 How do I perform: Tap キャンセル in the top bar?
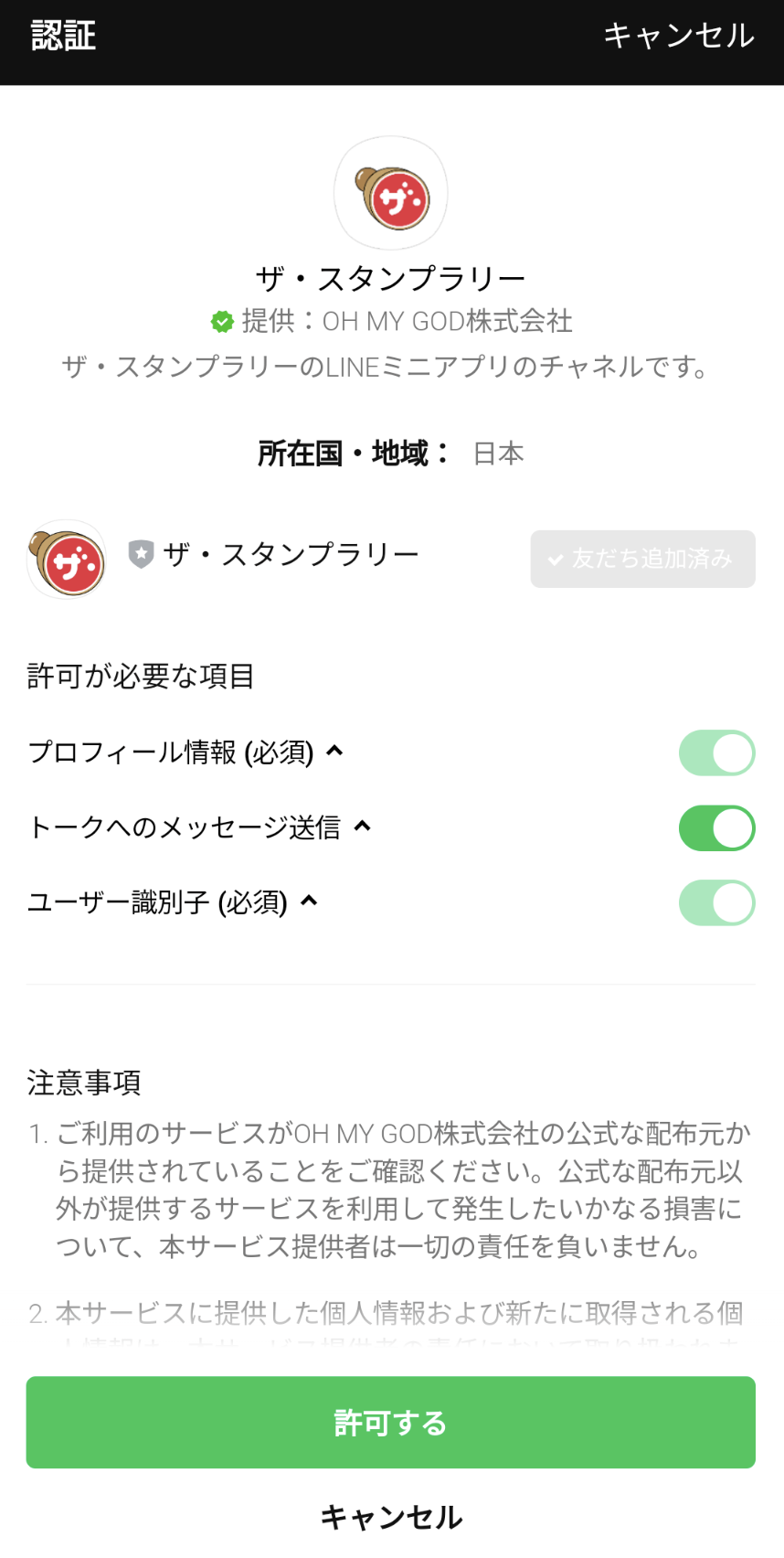coord(679,37)
